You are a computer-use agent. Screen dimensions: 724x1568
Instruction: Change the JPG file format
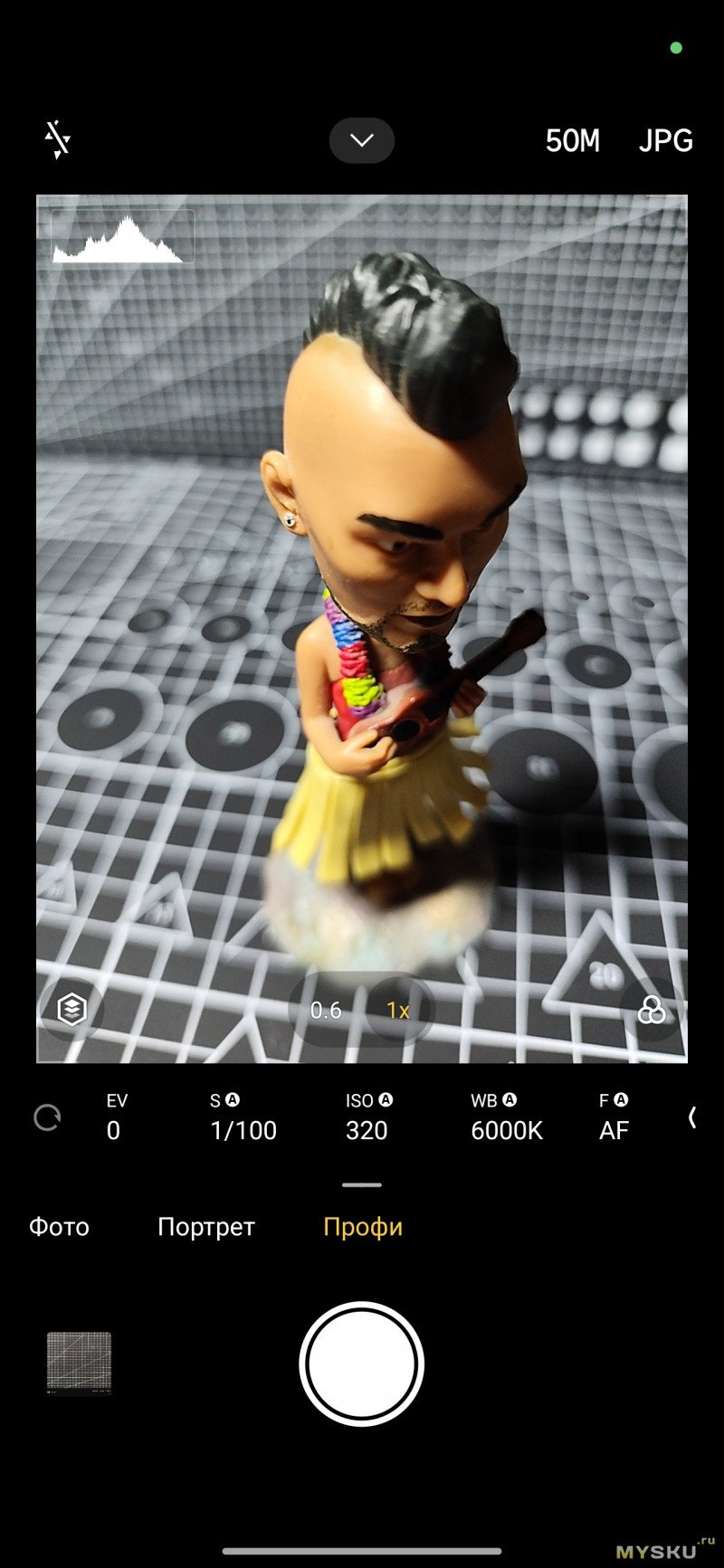665,141
